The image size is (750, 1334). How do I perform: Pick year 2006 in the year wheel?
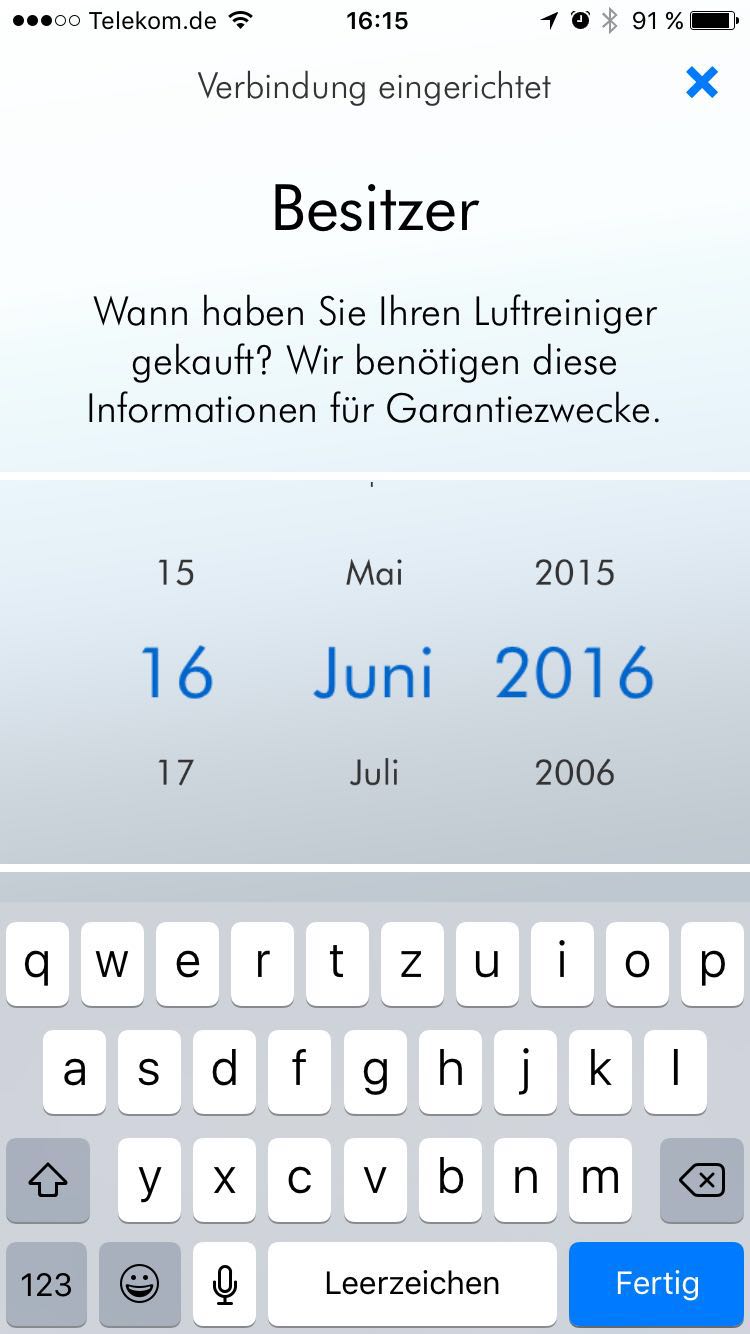[574, 772]
